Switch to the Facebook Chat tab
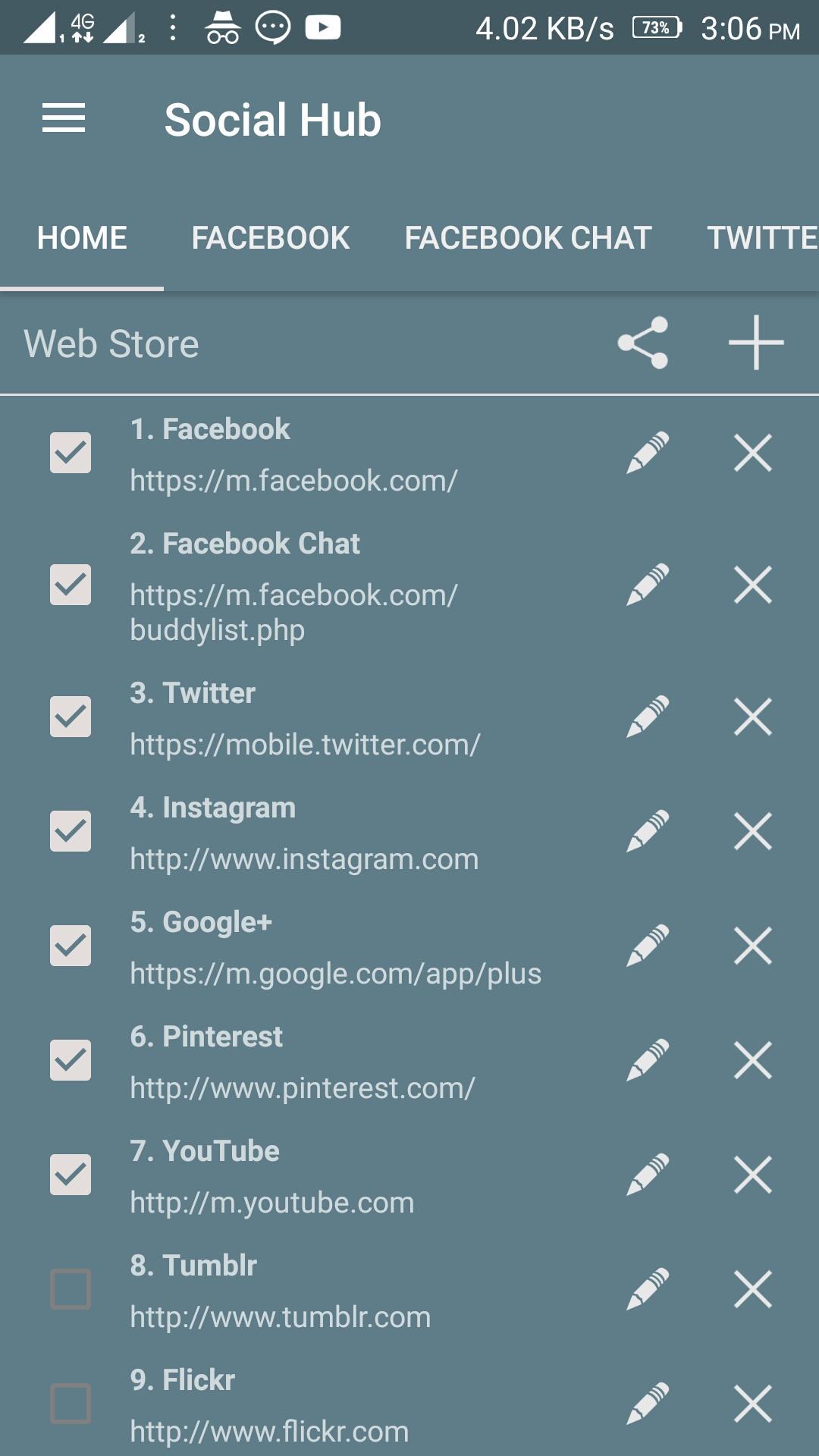 (x=528, y=238)
